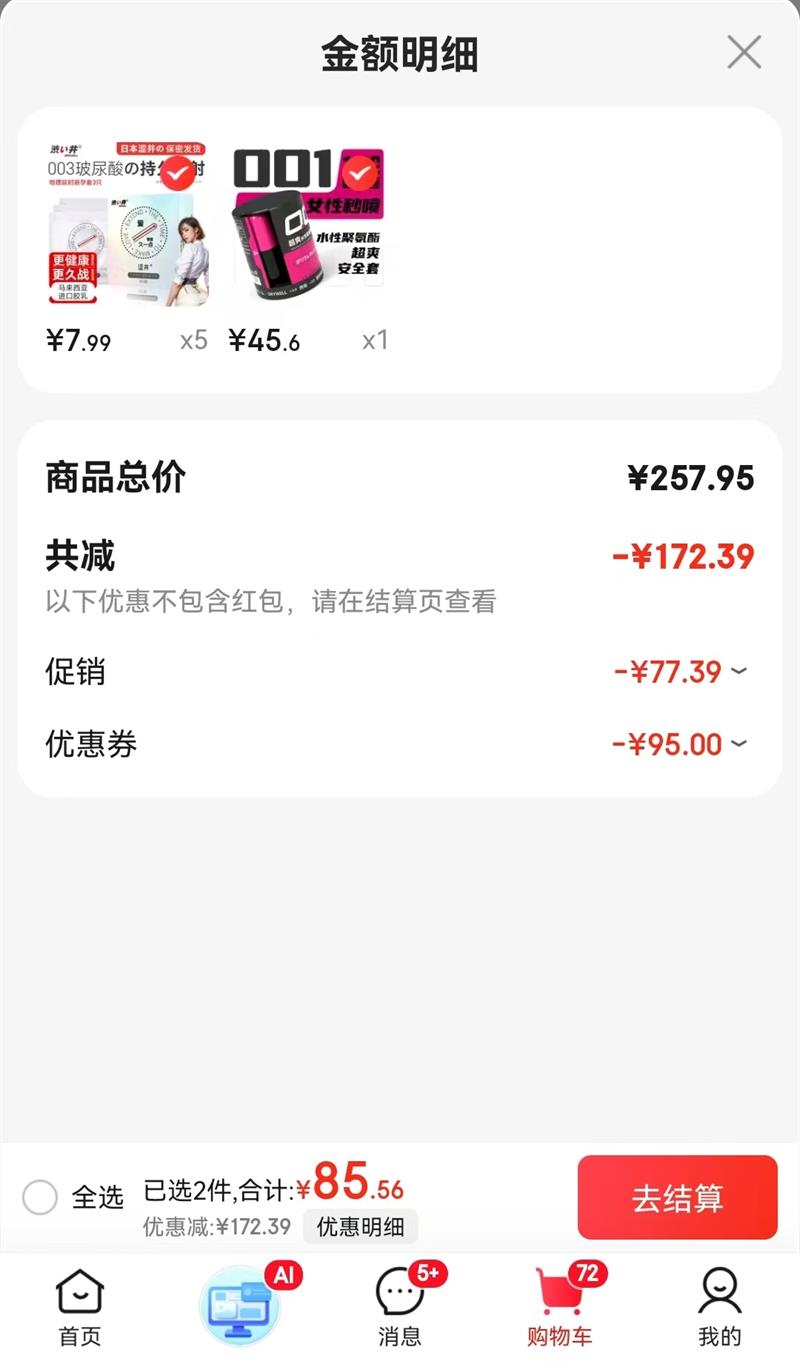Tap the 优惠明细 chip
Viewport: 800px width, 1364px height.
pyautogui.click(x=360, y=1227)
